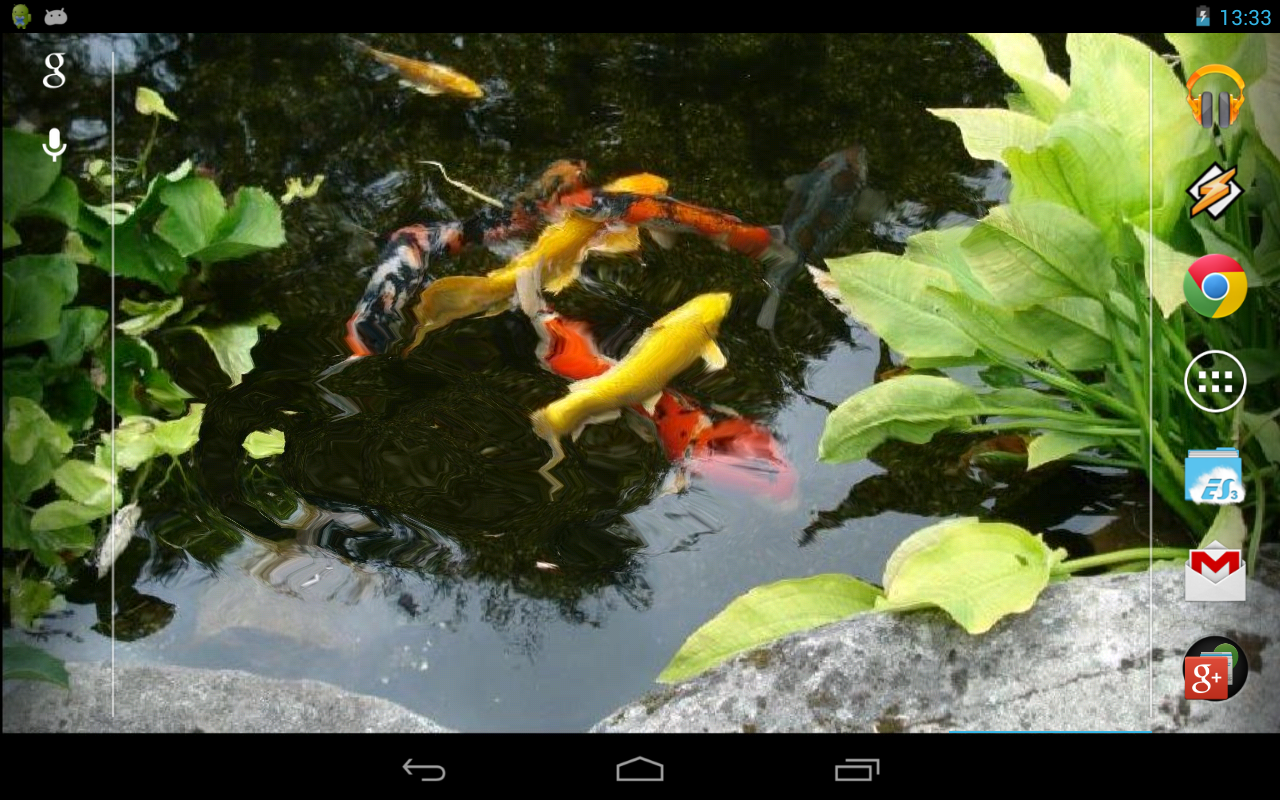Open the Google+ folder
This screenshot has width=1280, height=800.
tap(1215, 668)
